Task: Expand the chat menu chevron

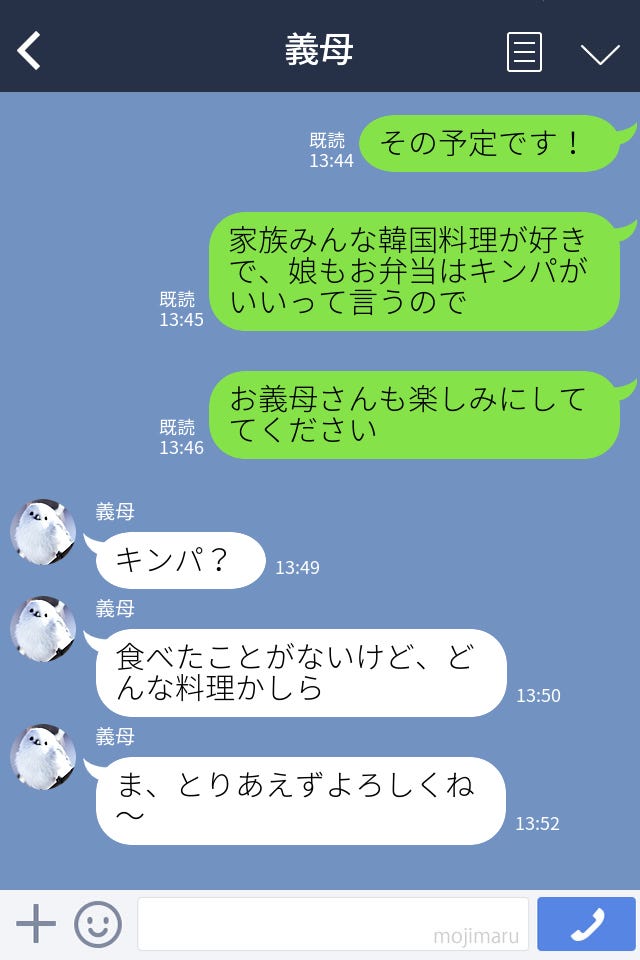Action: coord(600,53)
